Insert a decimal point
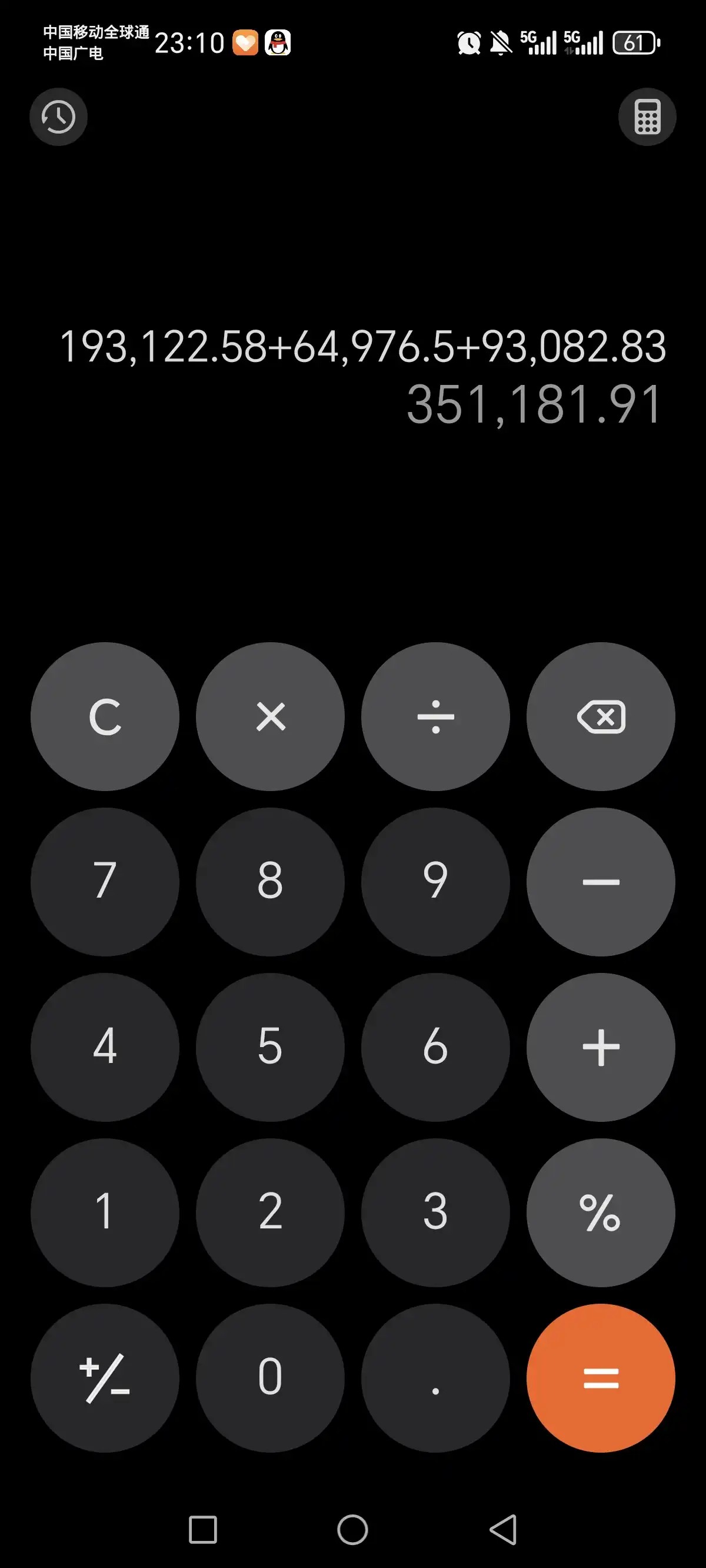This screenshot has width=706, height=1568. (435, 1377)
